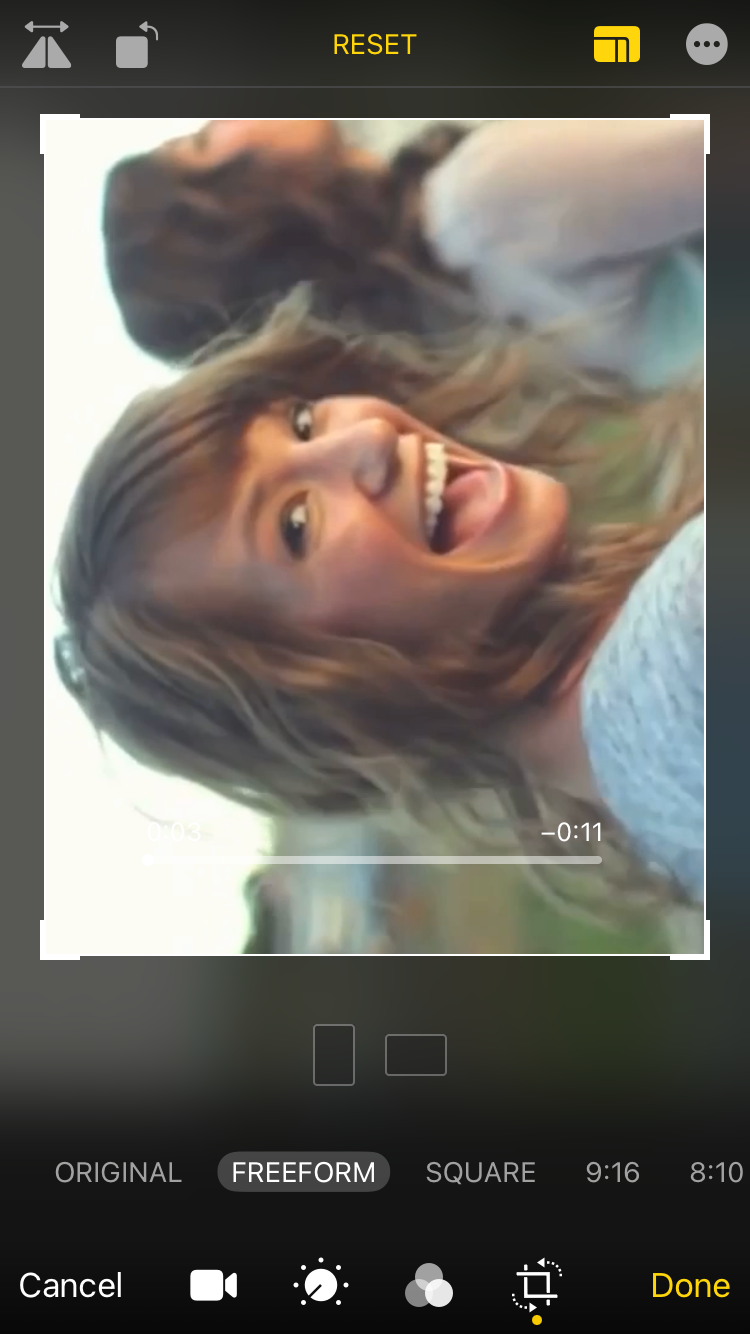Open the more options ellipsis menu
Viewport: 750px width, 1334px height.
pos(706,45)
